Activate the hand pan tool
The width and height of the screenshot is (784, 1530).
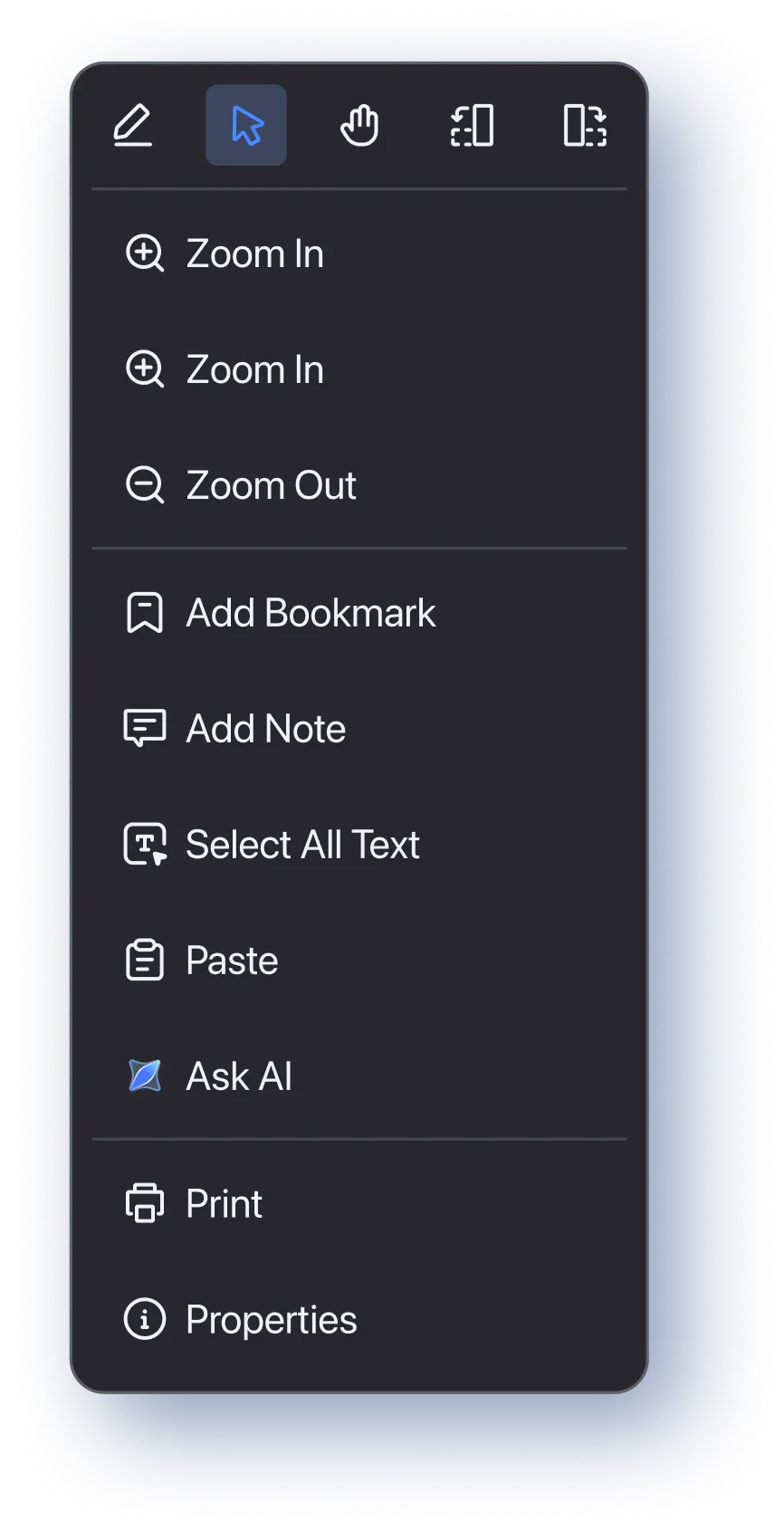click(x=359, y=125)
